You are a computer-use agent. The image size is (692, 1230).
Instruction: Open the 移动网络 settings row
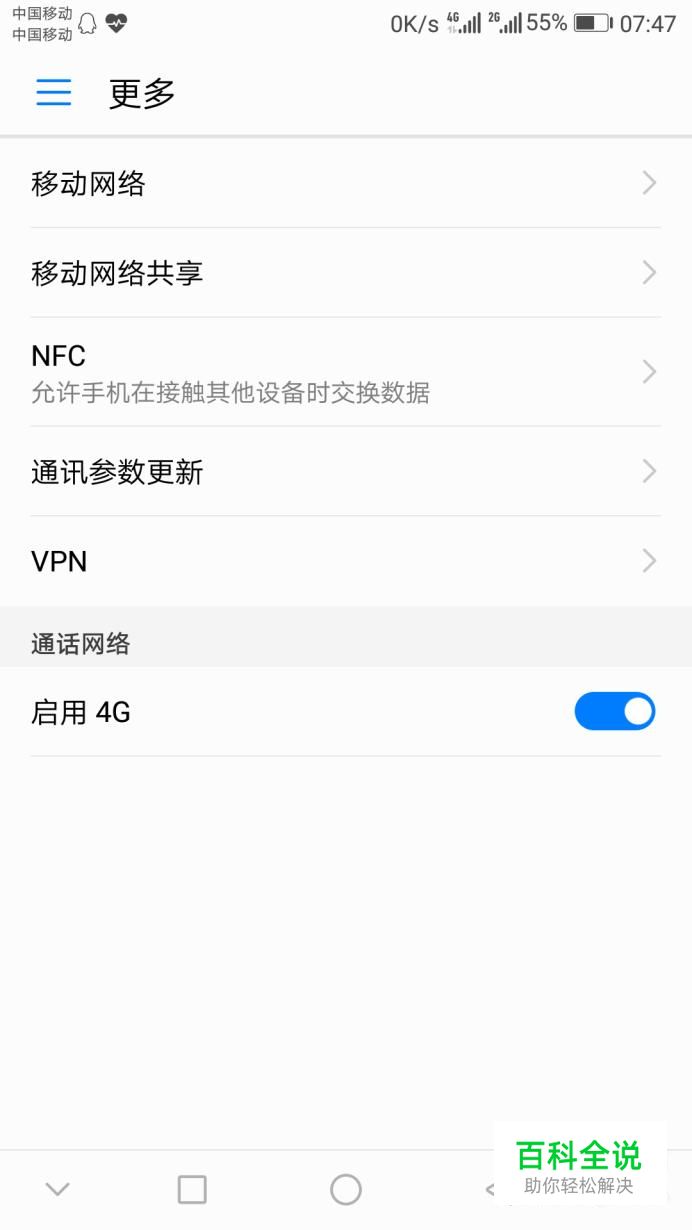pyautogui.click(x=346, y=183)
